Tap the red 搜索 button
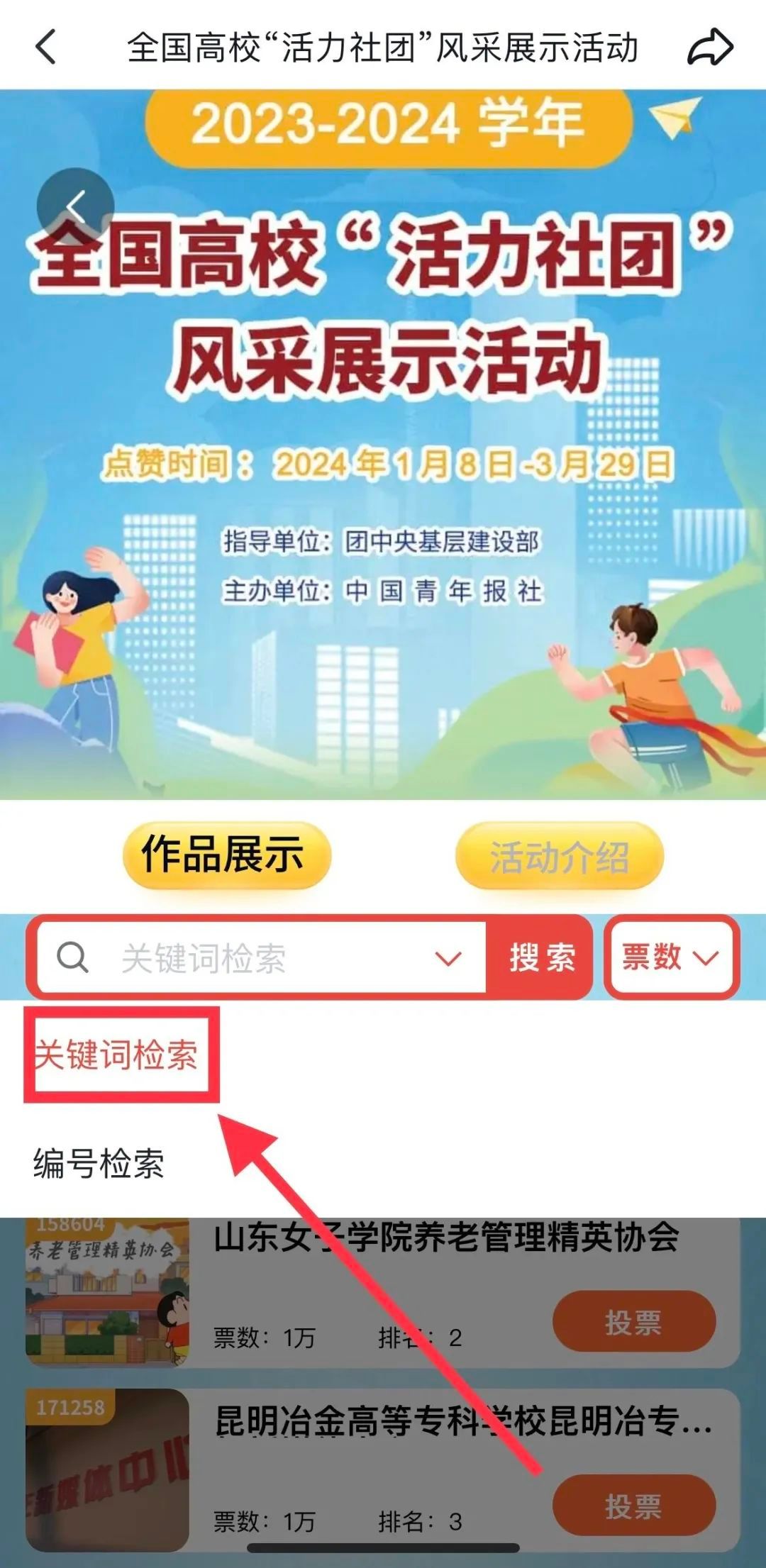Viewport: 766px width, 1568px height. 540,958
